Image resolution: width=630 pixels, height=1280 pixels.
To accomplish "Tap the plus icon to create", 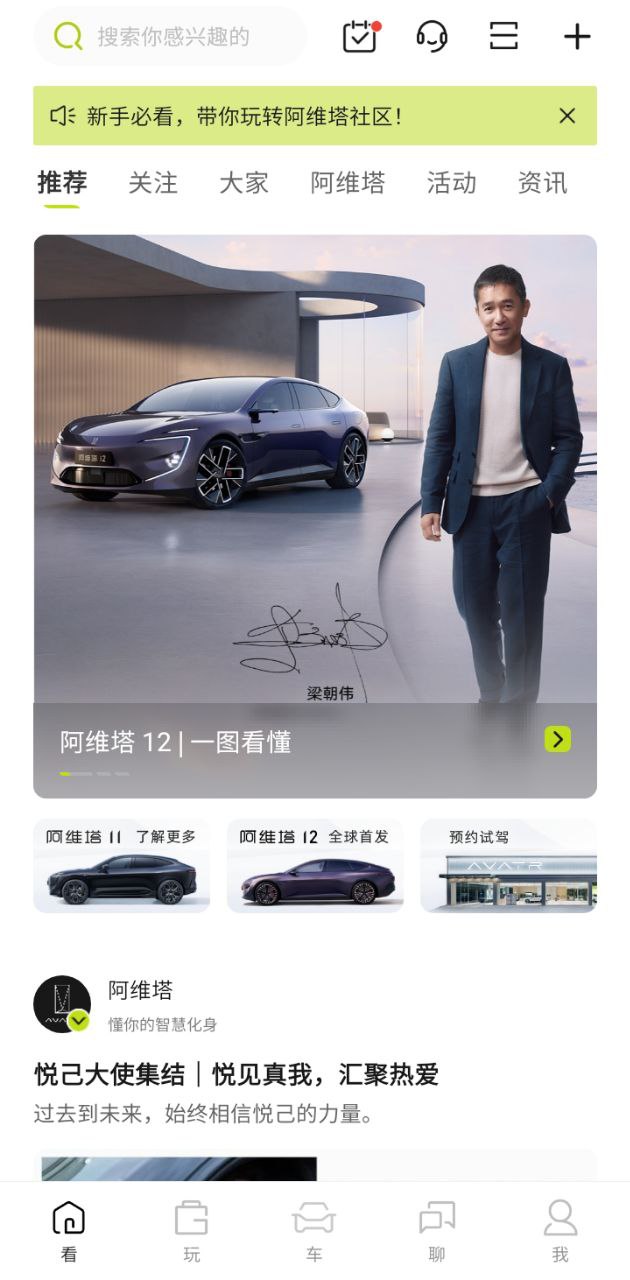I will click(577, 37).
